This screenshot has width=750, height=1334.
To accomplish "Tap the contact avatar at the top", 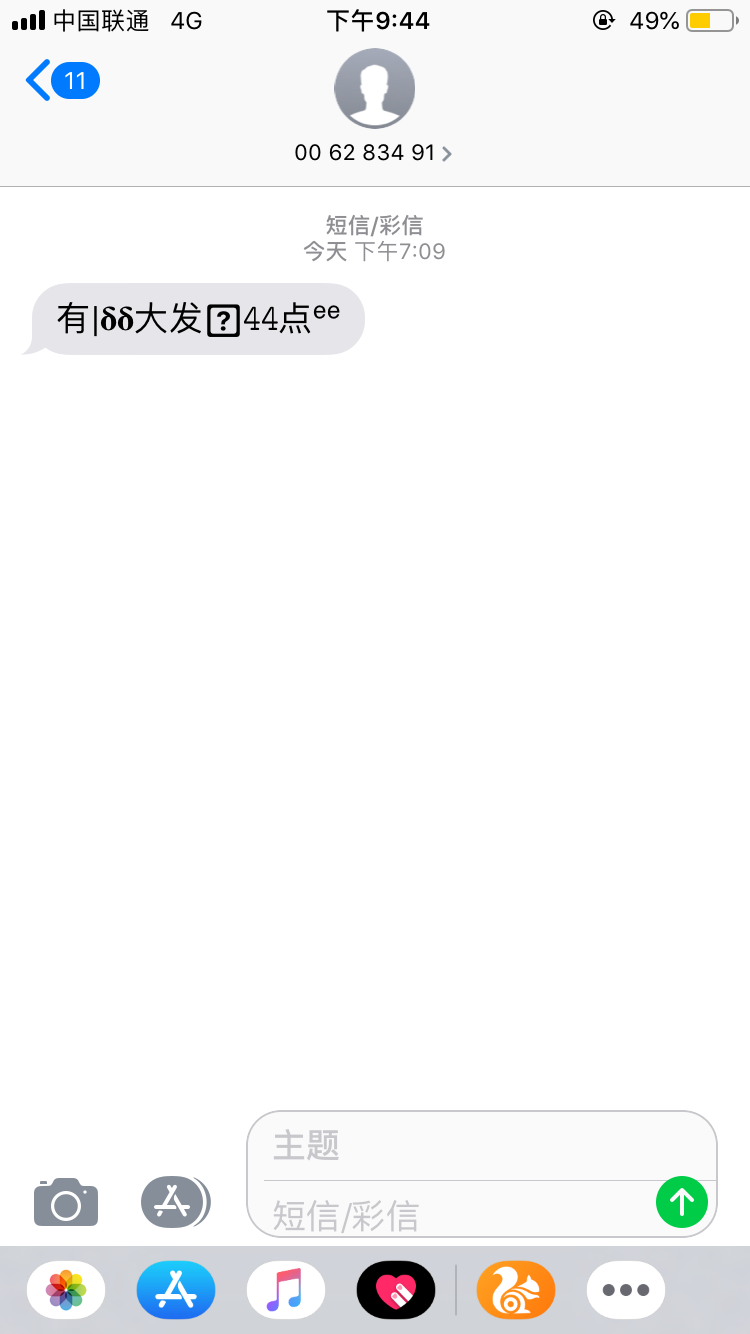I will pyautogui.click(x=374, y=88).
